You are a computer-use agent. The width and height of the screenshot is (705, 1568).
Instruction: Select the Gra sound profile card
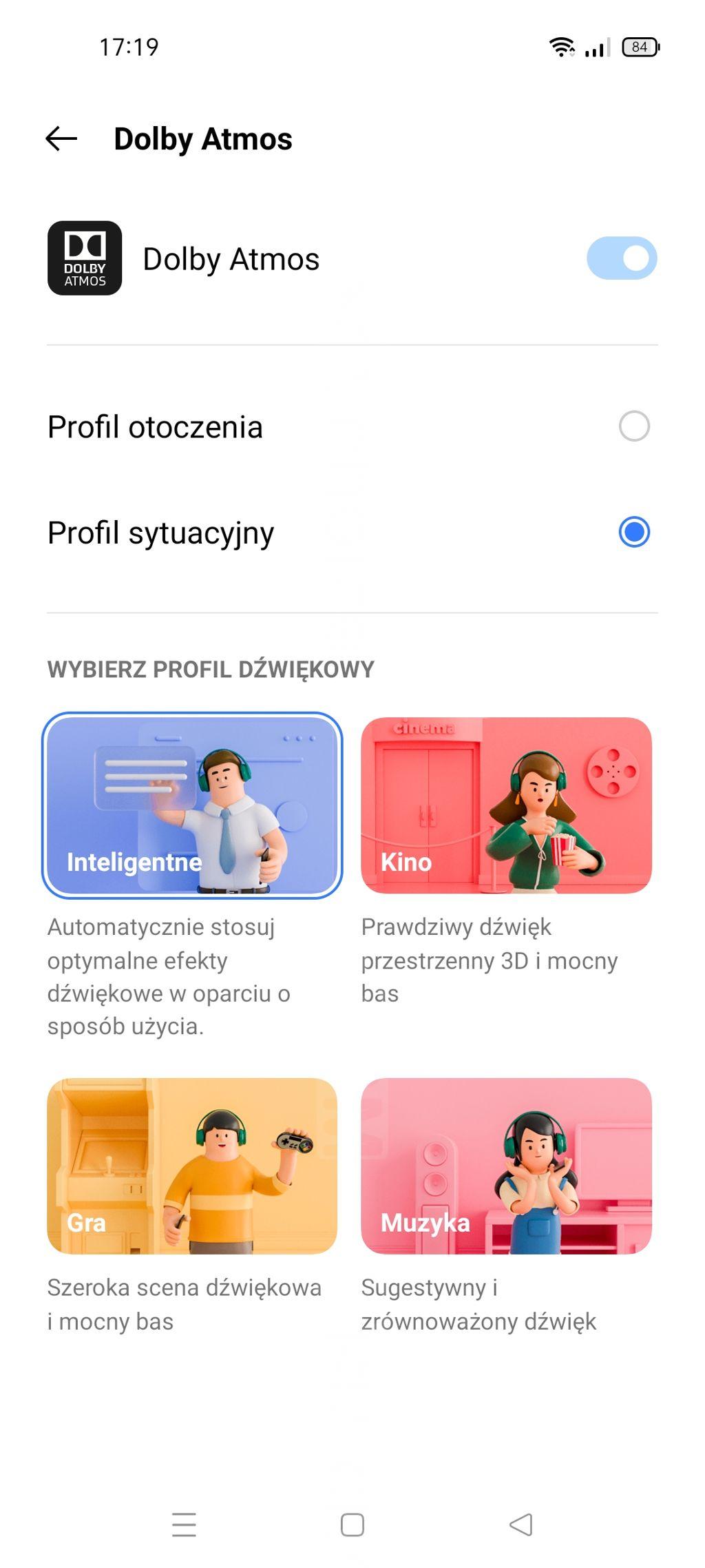click(192, 1166)
